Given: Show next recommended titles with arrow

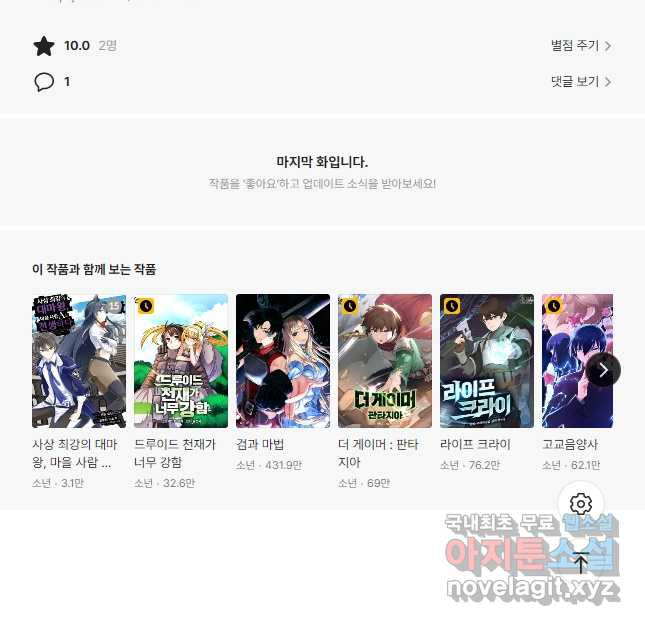Looking at the screenshot, I should point(603,370).
